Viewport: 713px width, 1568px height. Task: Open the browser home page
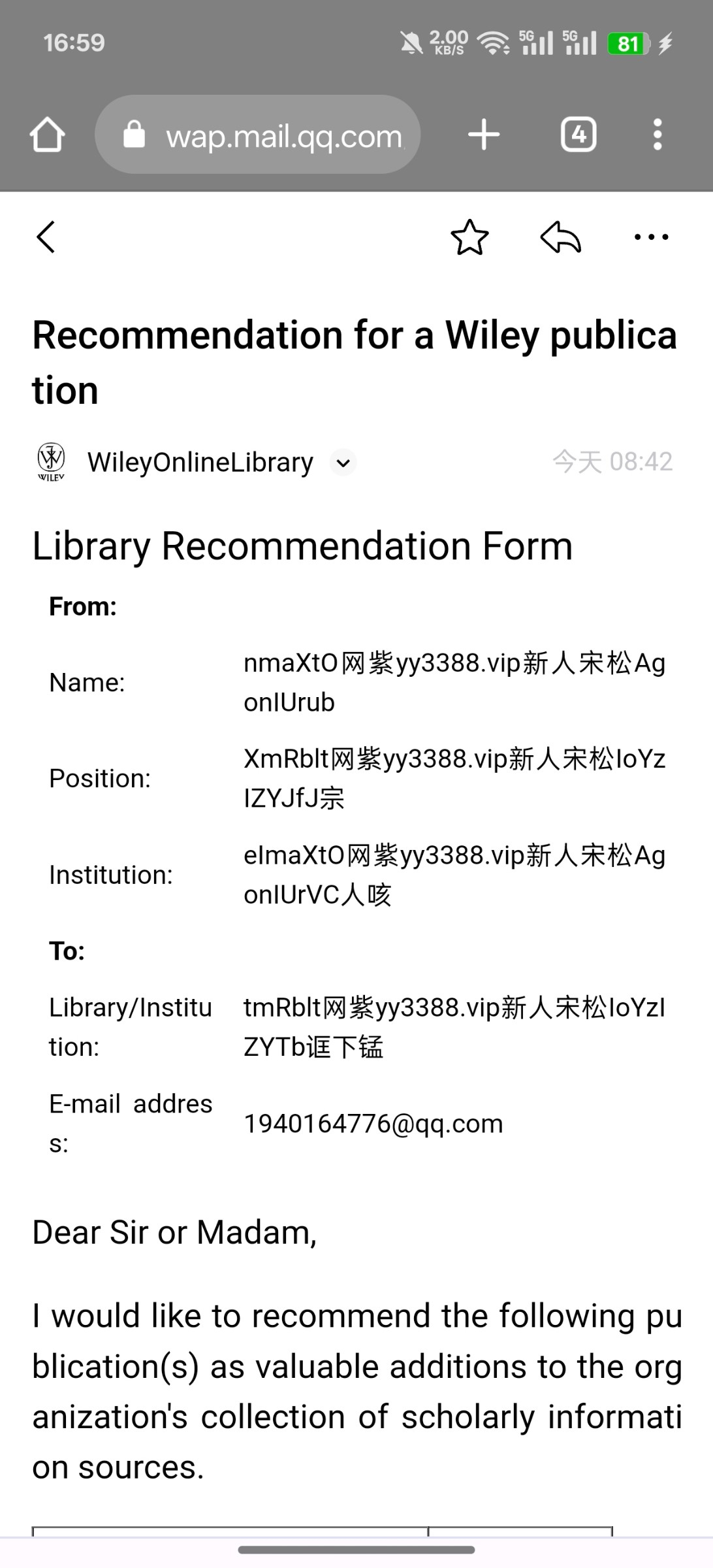tap(47, 135)
